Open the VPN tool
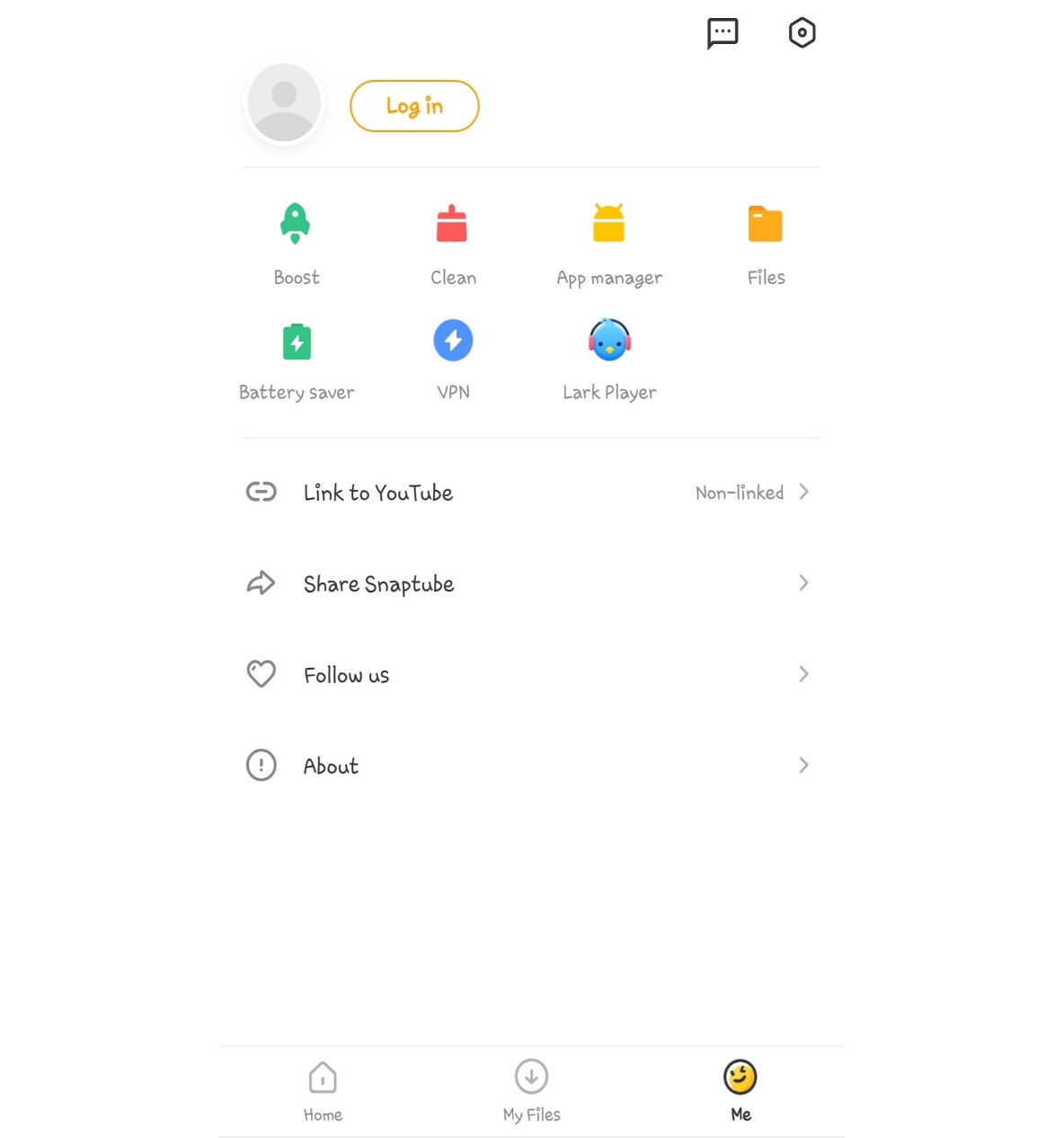1064x1138 pixels. (x=453, y=358)
